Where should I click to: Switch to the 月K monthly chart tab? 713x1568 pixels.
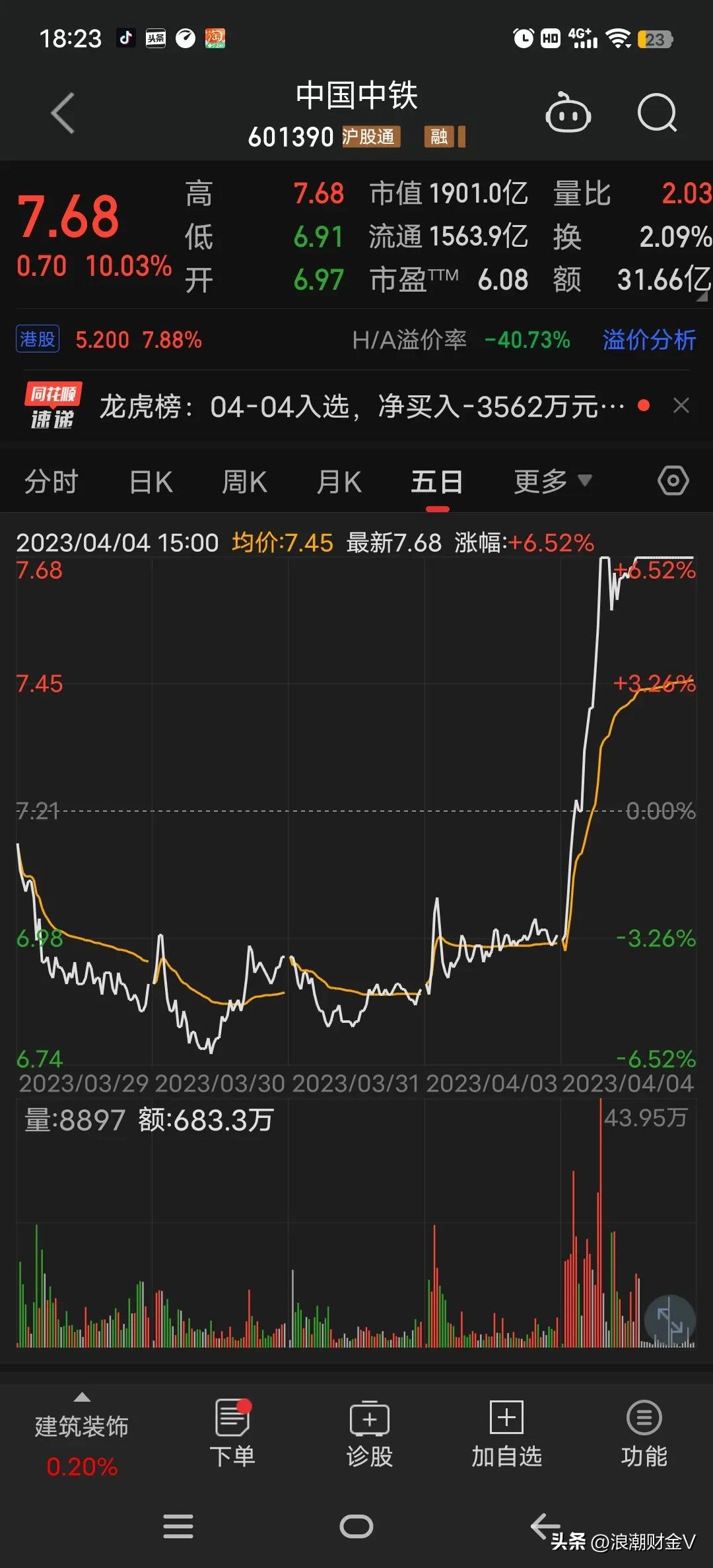coord(339,481)
